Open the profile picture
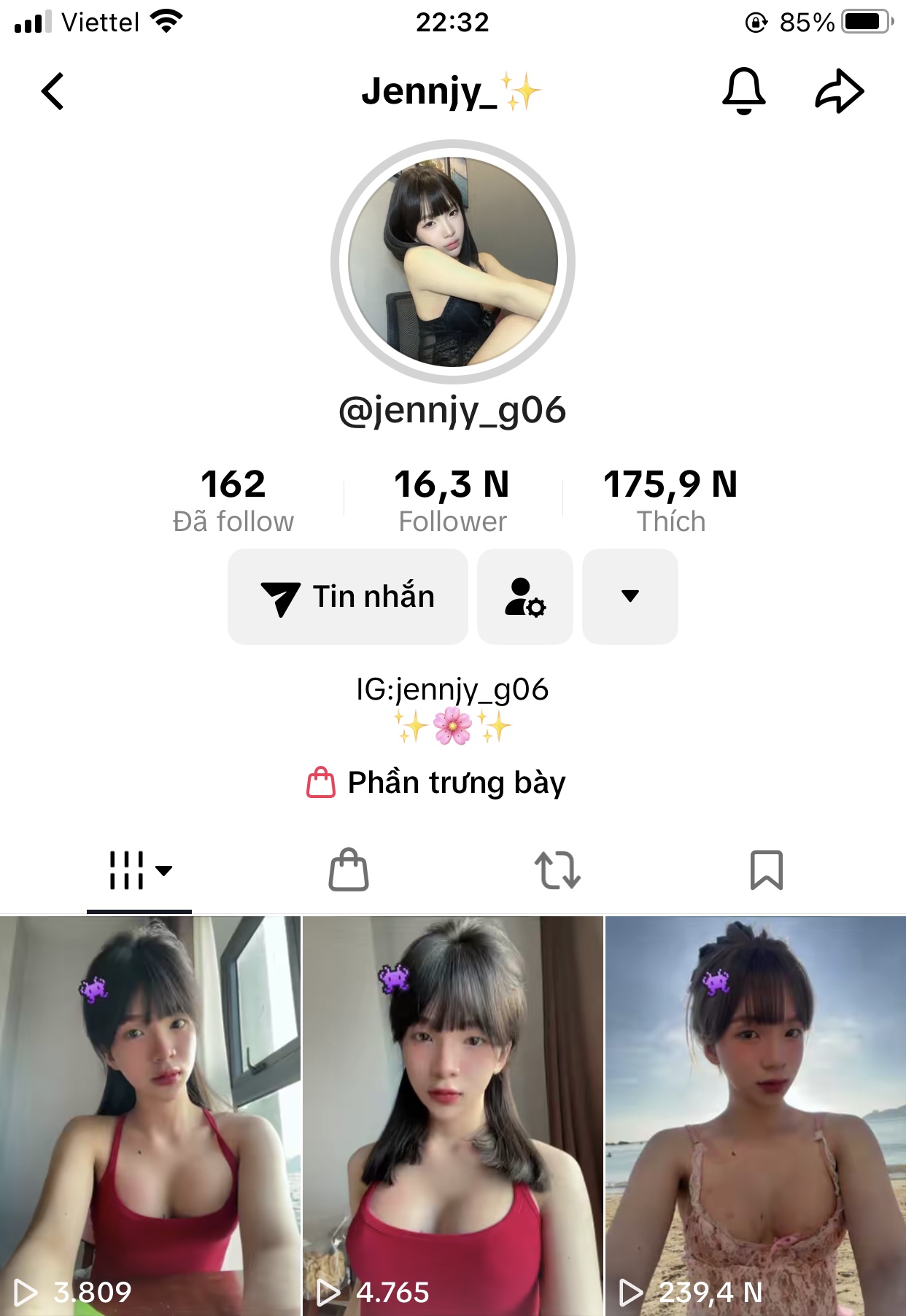 point(453,262)
